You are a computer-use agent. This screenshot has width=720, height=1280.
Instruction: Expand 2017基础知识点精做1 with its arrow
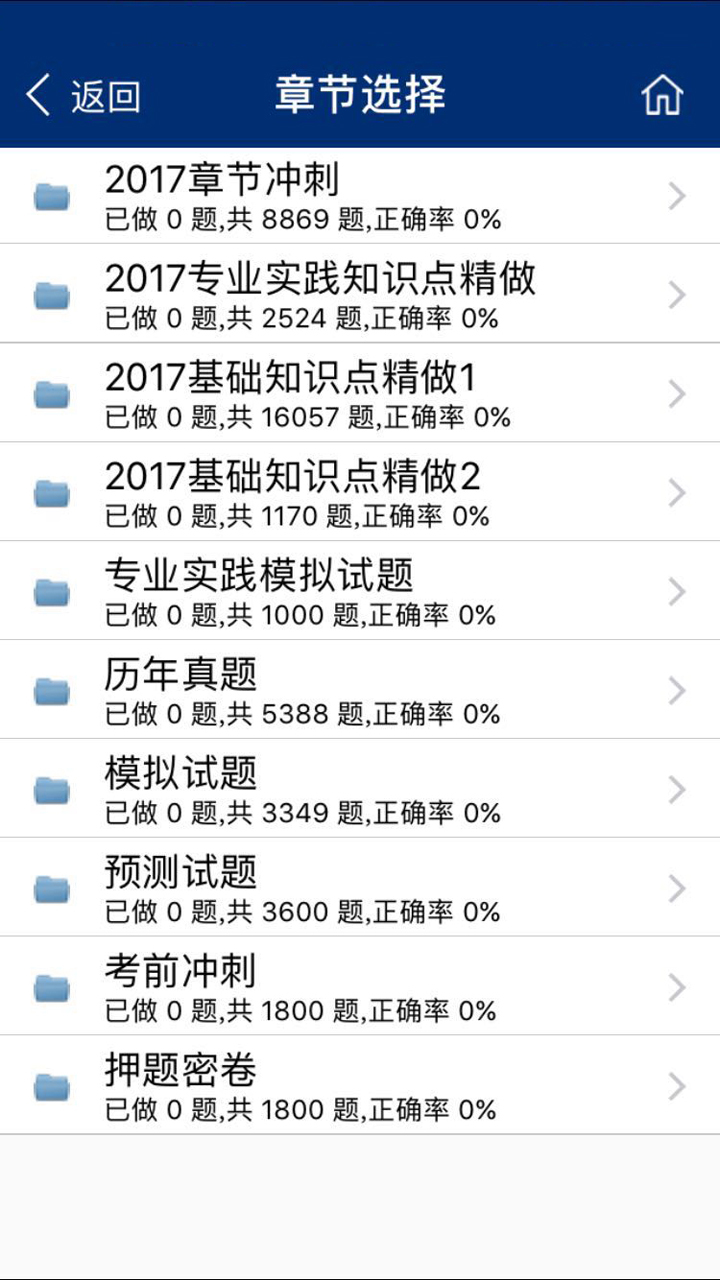(676, 392)
